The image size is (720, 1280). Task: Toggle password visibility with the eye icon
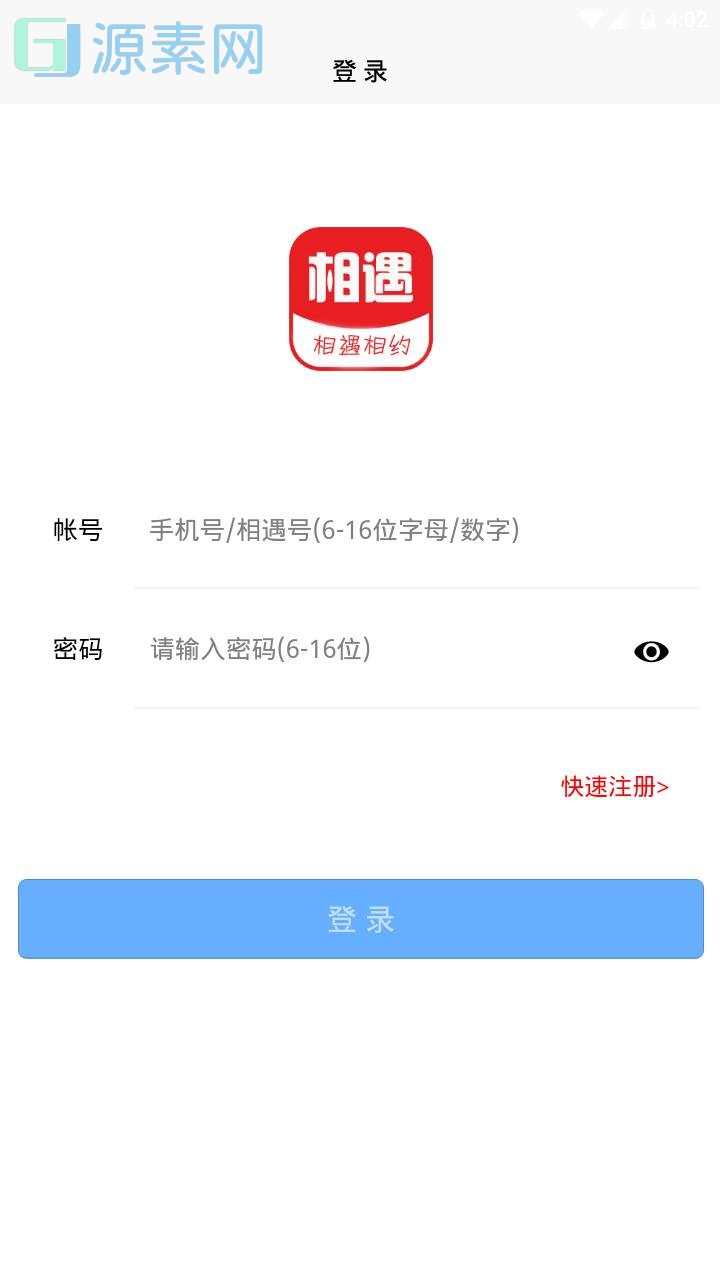coord(651,651)
